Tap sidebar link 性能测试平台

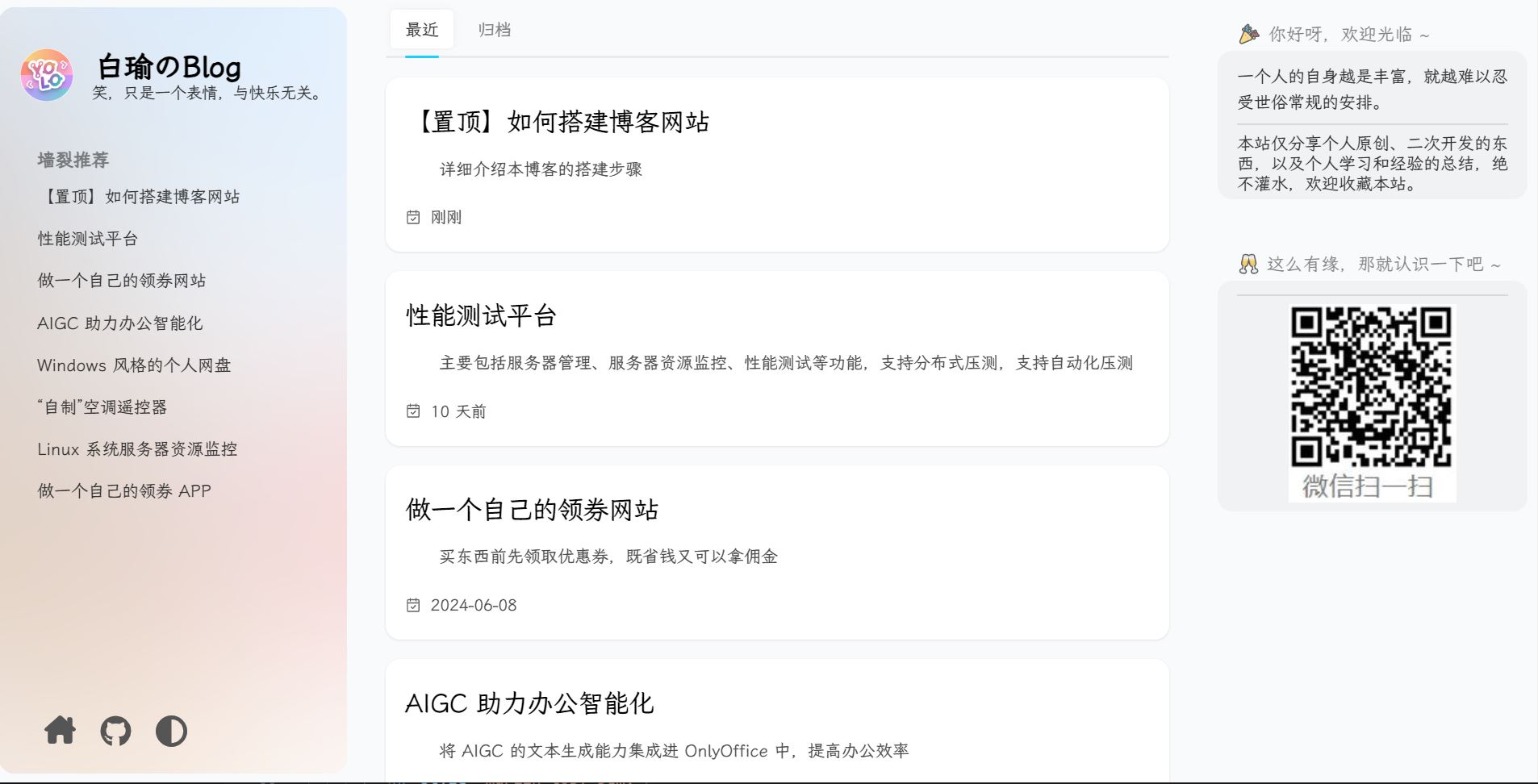click(x=87, y=239)
